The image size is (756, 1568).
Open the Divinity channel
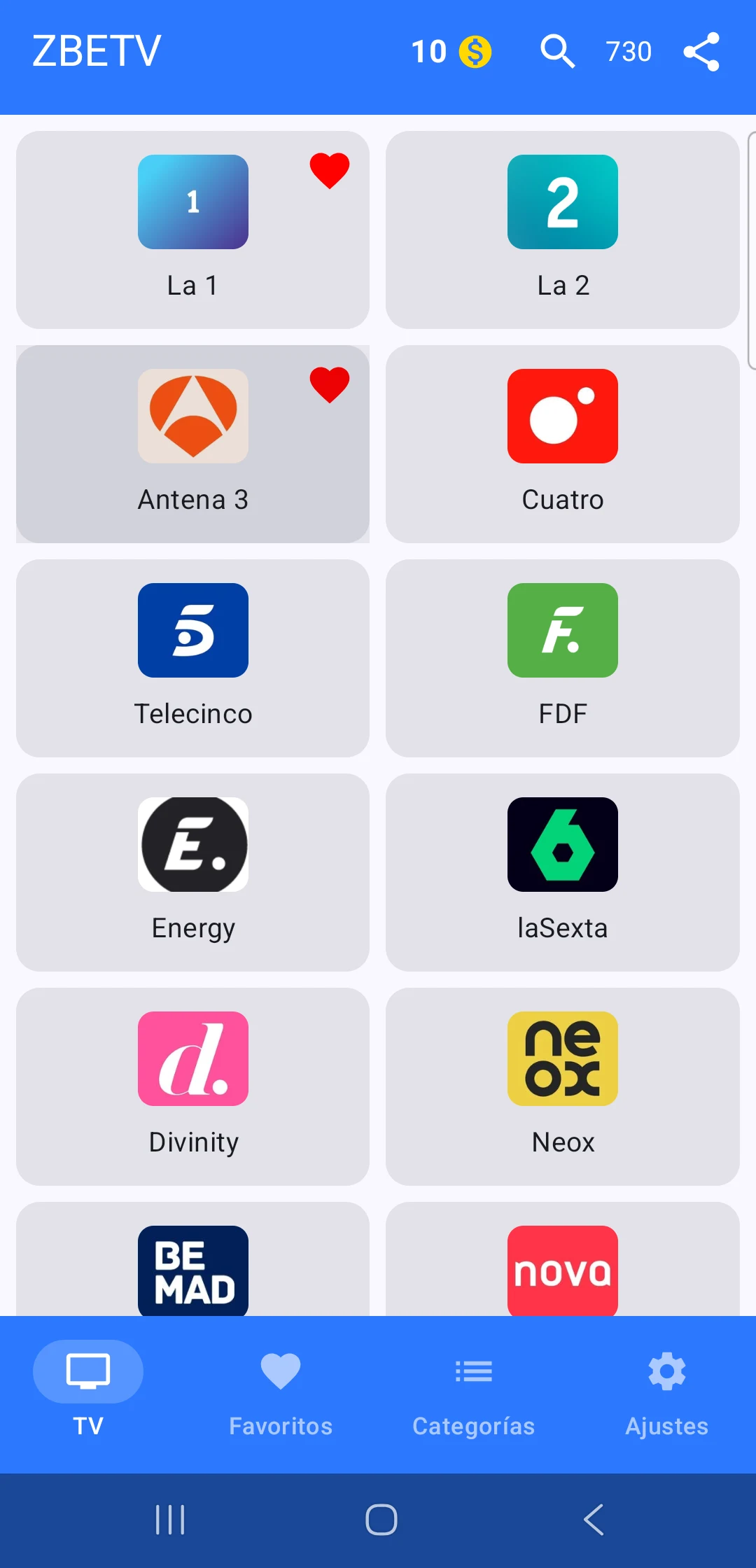192,1086
